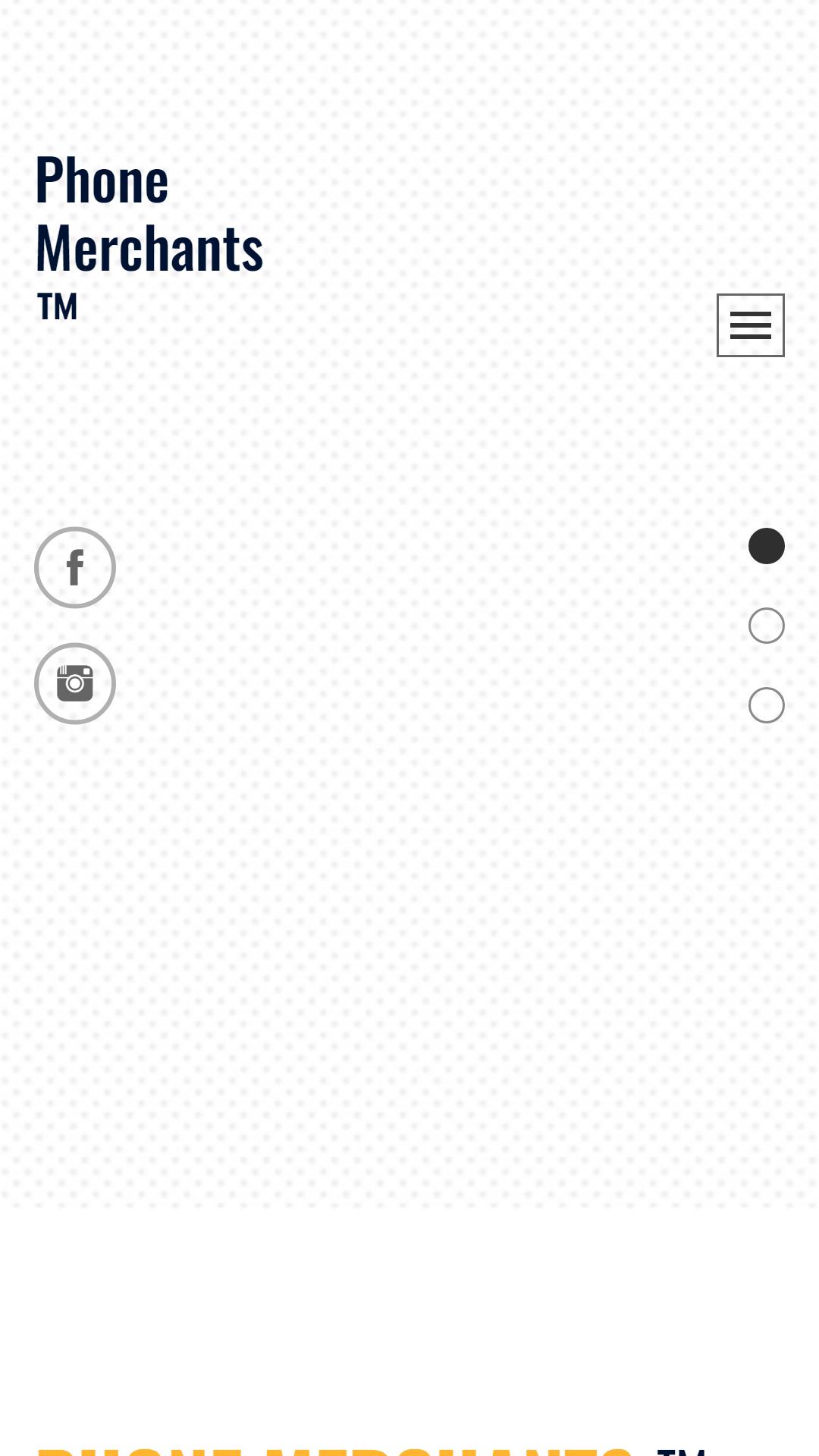Select the first filled slide indicator dot

(766, 546)
